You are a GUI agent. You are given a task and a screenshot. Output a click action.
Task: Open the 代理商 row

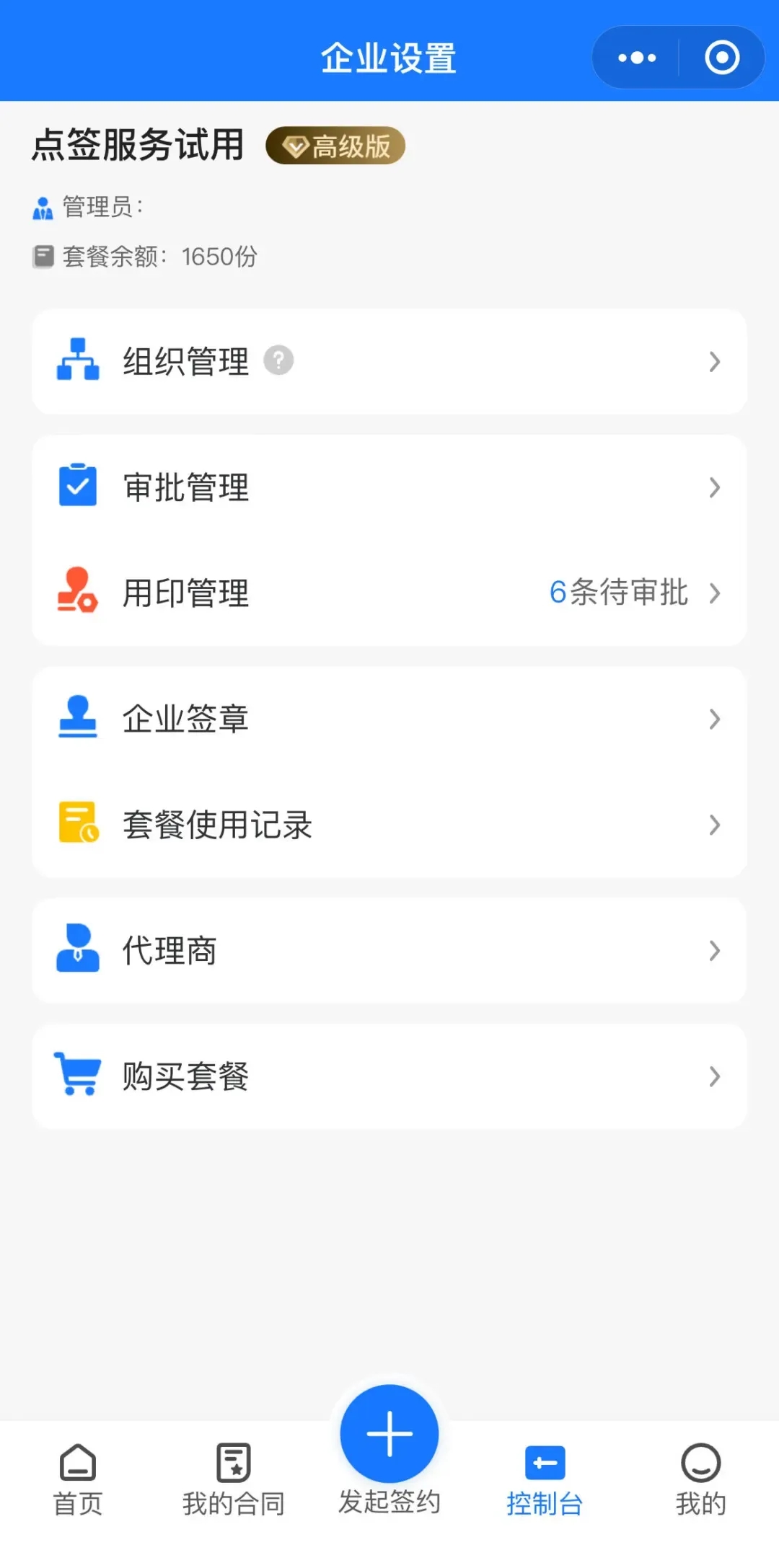(x=389, y=950)
